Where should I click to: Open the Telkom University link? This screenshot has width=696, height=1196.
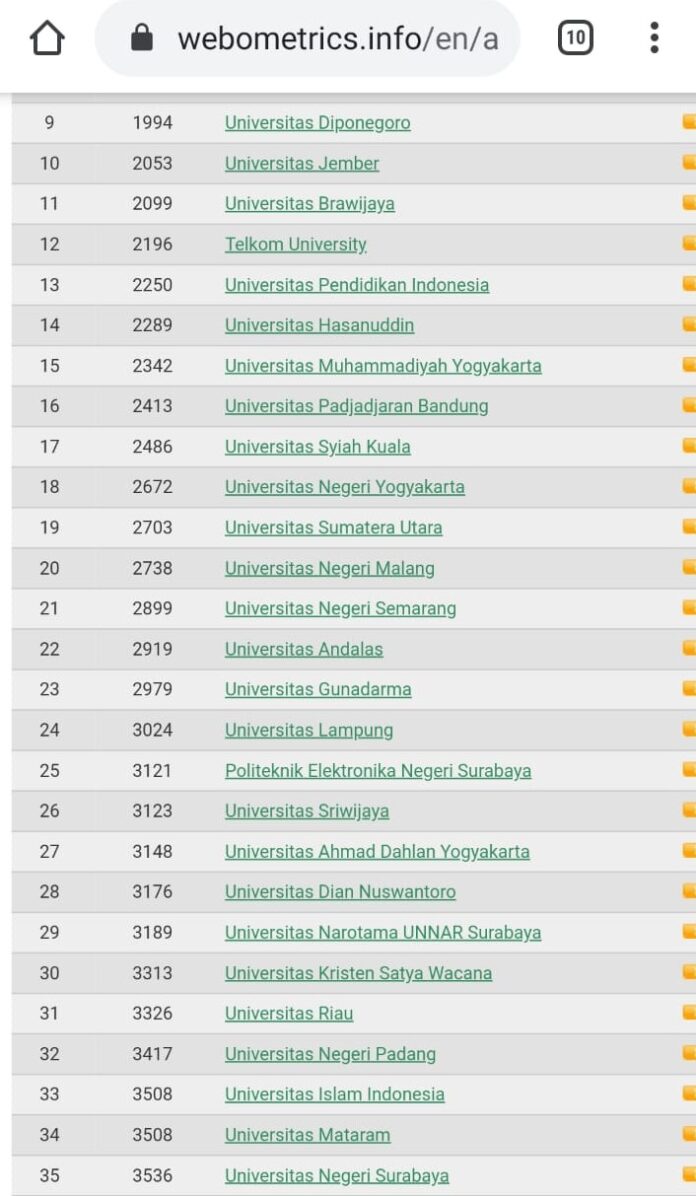pyautogui.click(x=295, y=244)
